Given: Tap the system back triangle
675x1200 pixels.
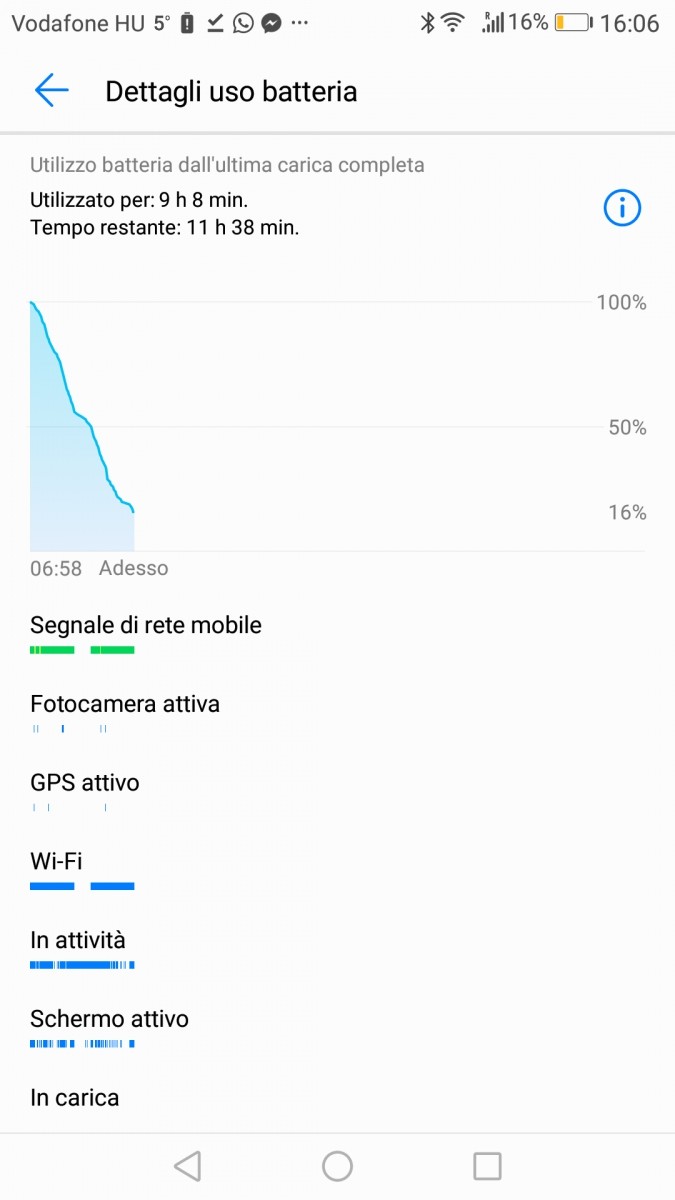Looking at the screenshot, I should [x=187, y=1166].
